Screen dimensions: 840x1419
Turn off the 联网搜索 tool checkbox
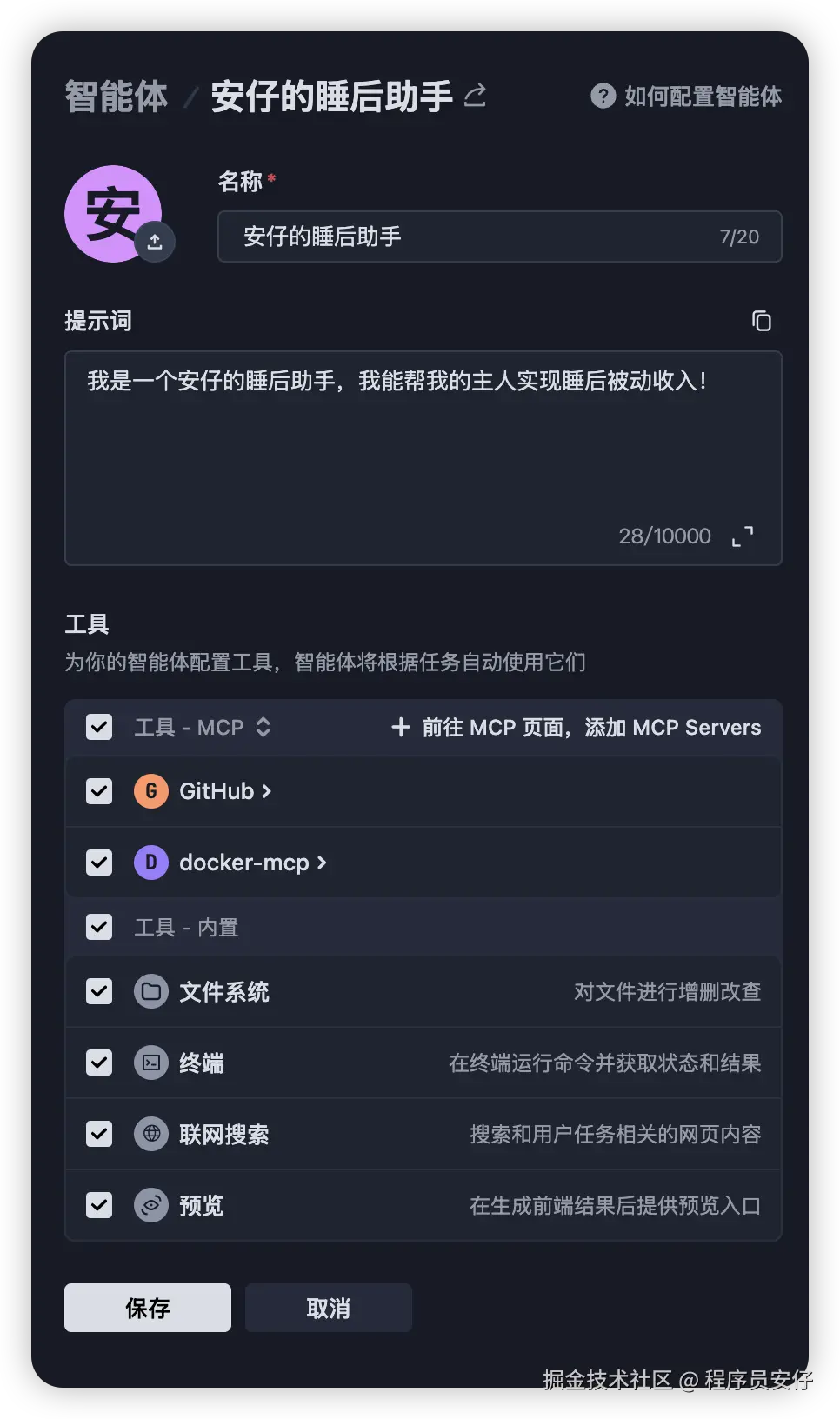(99, 1134)
